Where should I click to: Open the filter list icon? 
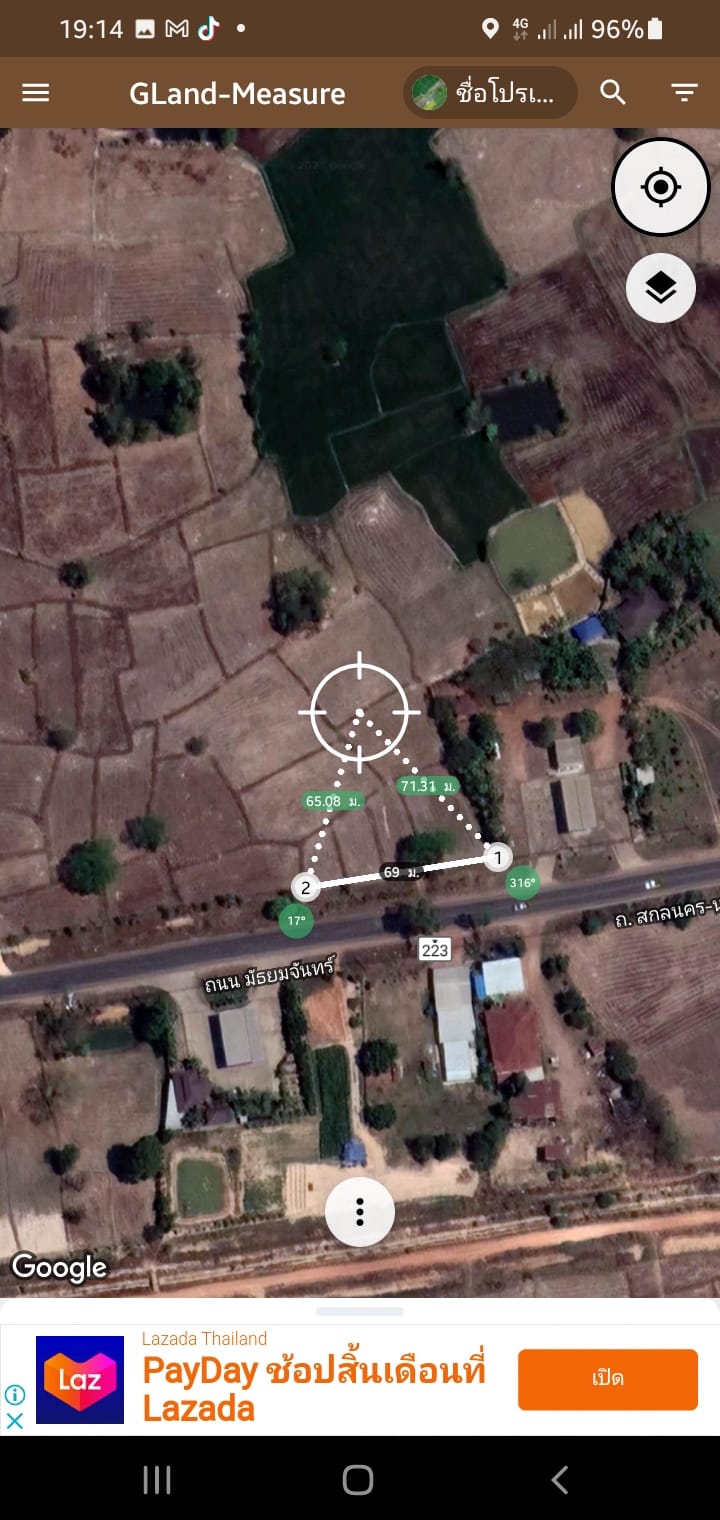click(684, 93)
